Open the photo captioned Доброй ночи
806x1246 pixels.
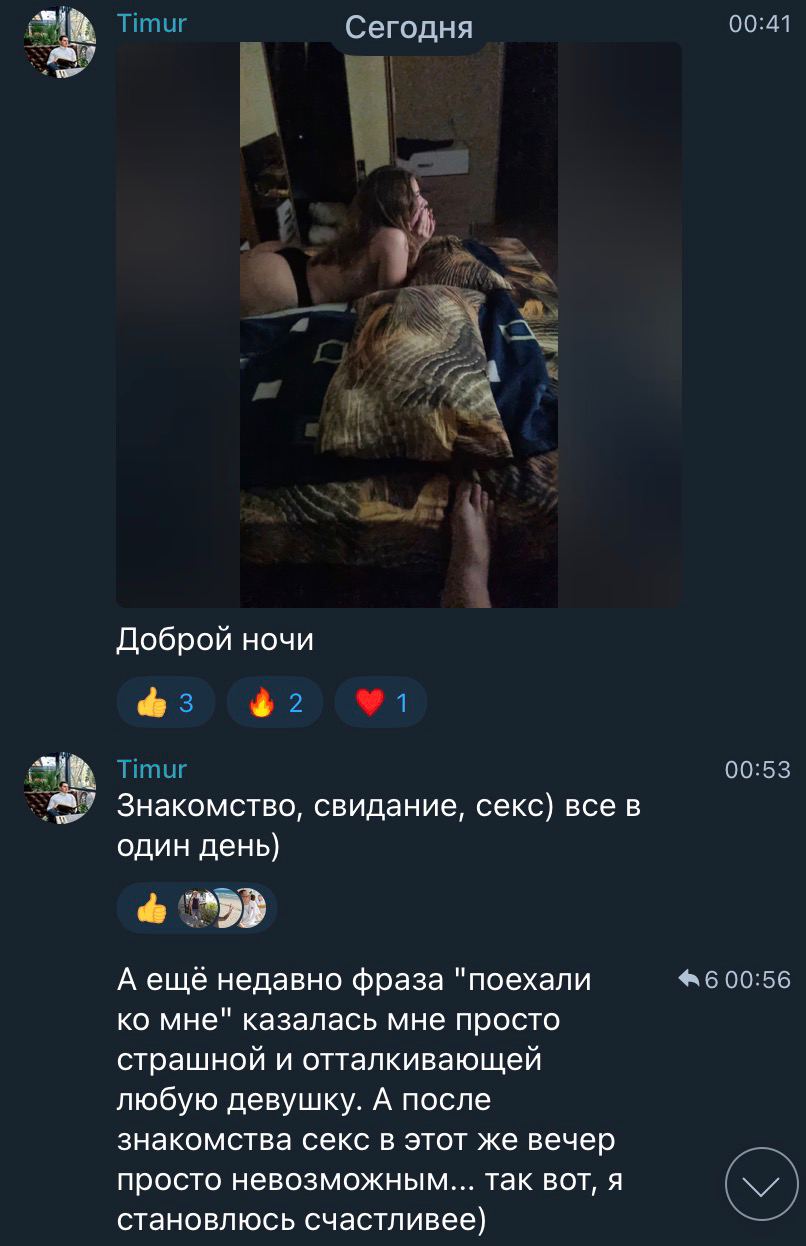398,325
